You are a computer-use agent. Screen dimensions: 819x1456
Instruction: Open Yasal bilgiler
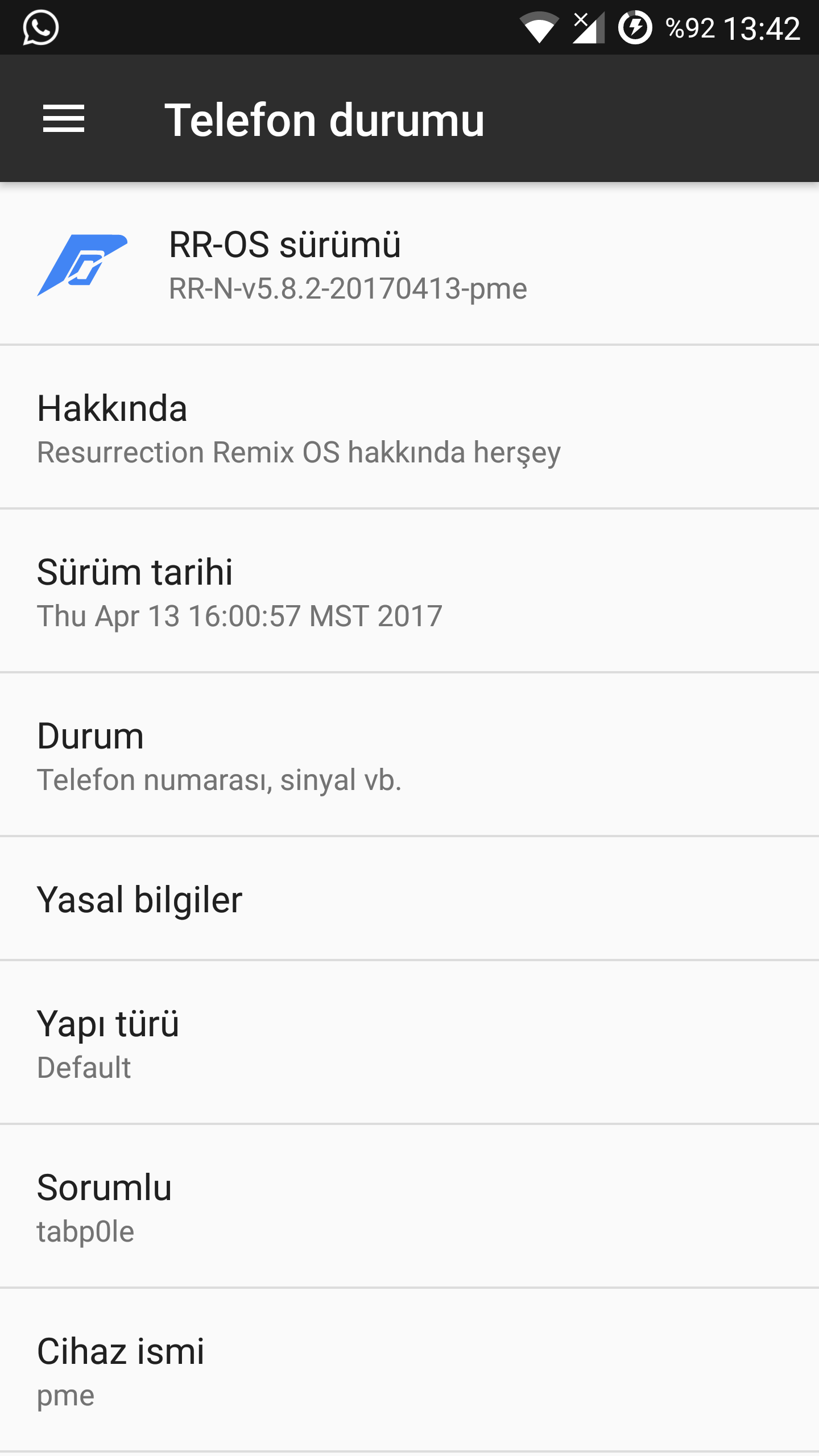[409, 899]
